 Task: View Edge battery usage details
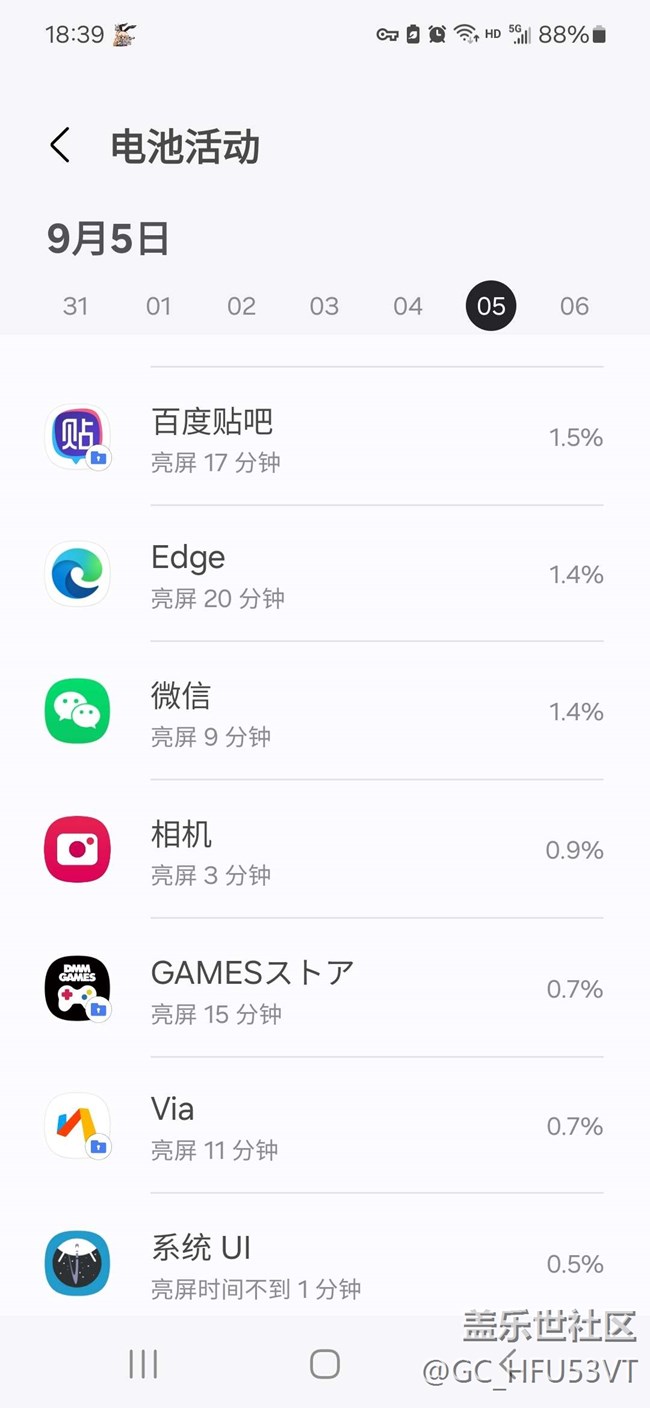(325, 575)
